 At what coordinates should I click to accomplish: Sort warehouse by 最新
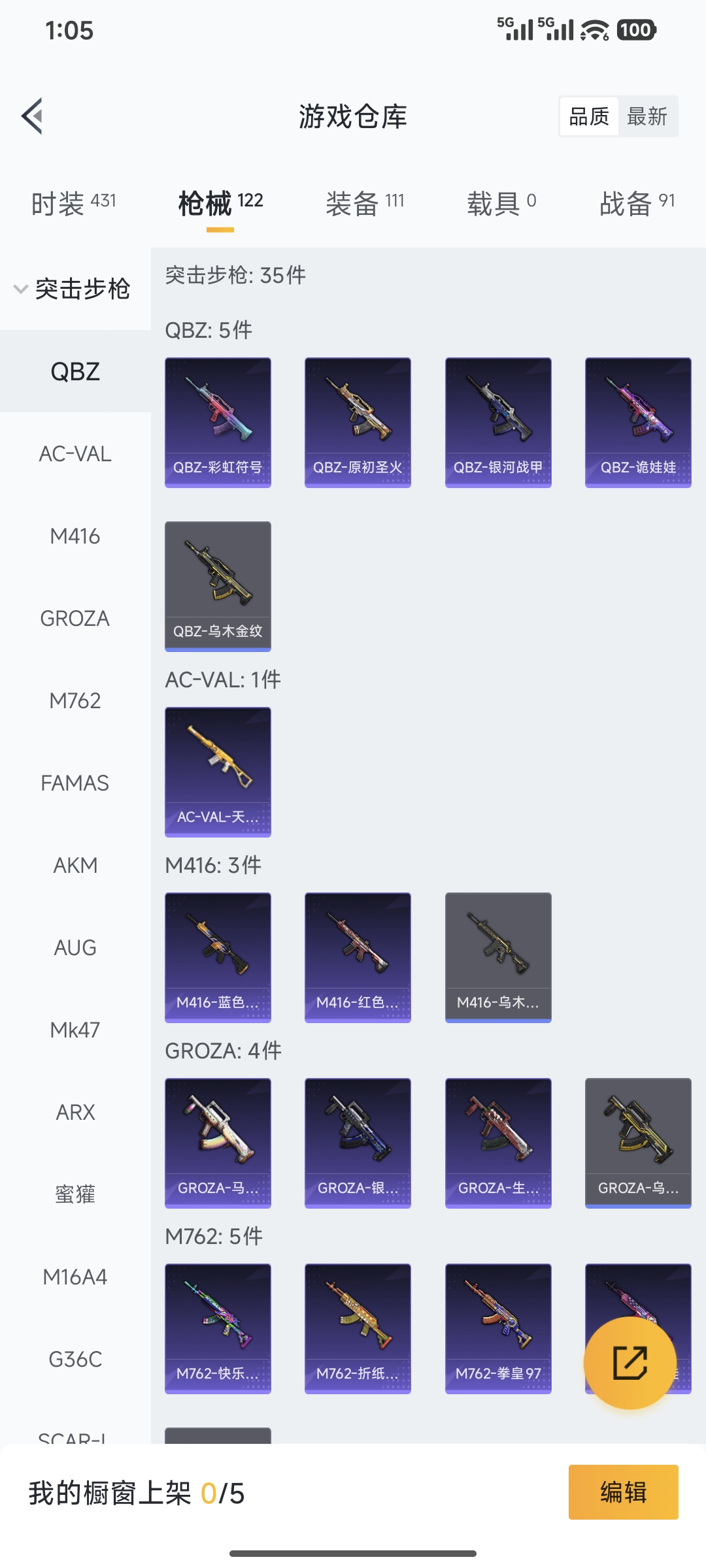pos(647,117)
